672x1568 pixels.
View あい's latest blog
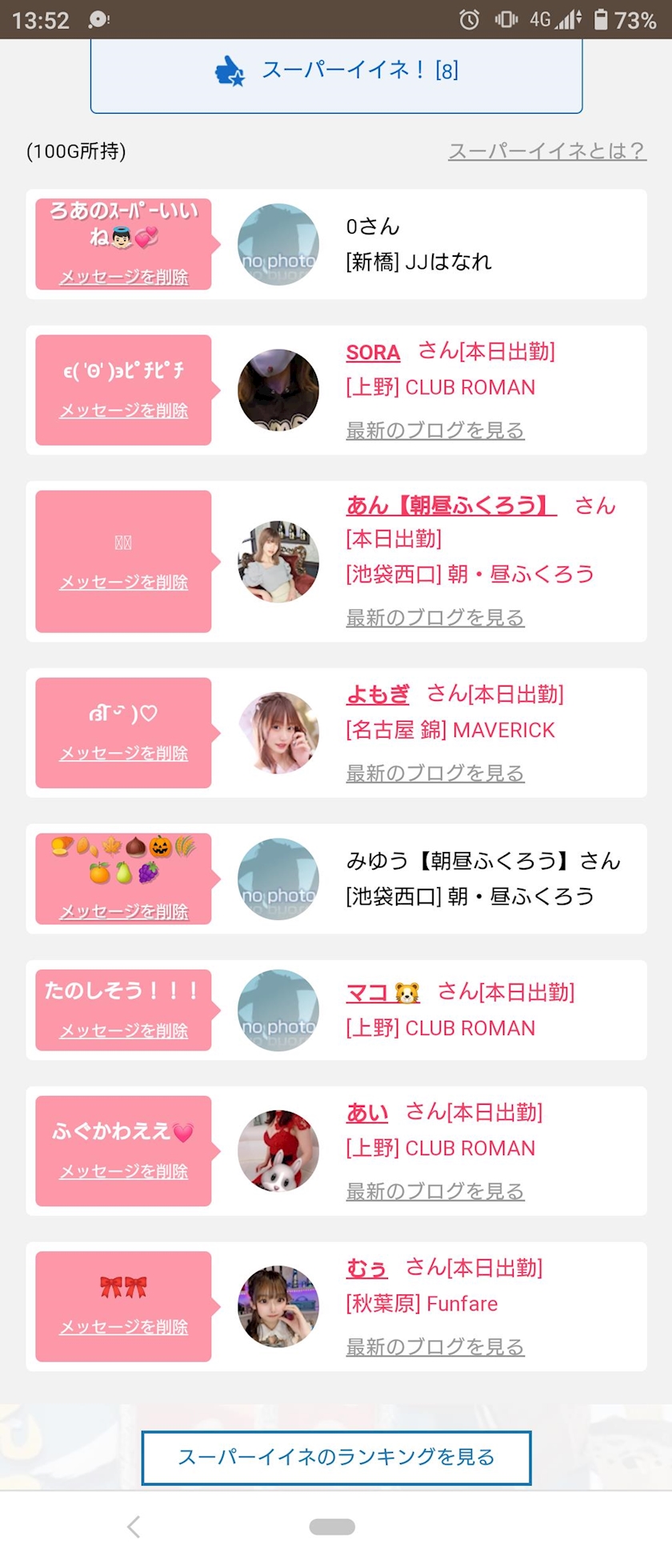coord(435,1191)
